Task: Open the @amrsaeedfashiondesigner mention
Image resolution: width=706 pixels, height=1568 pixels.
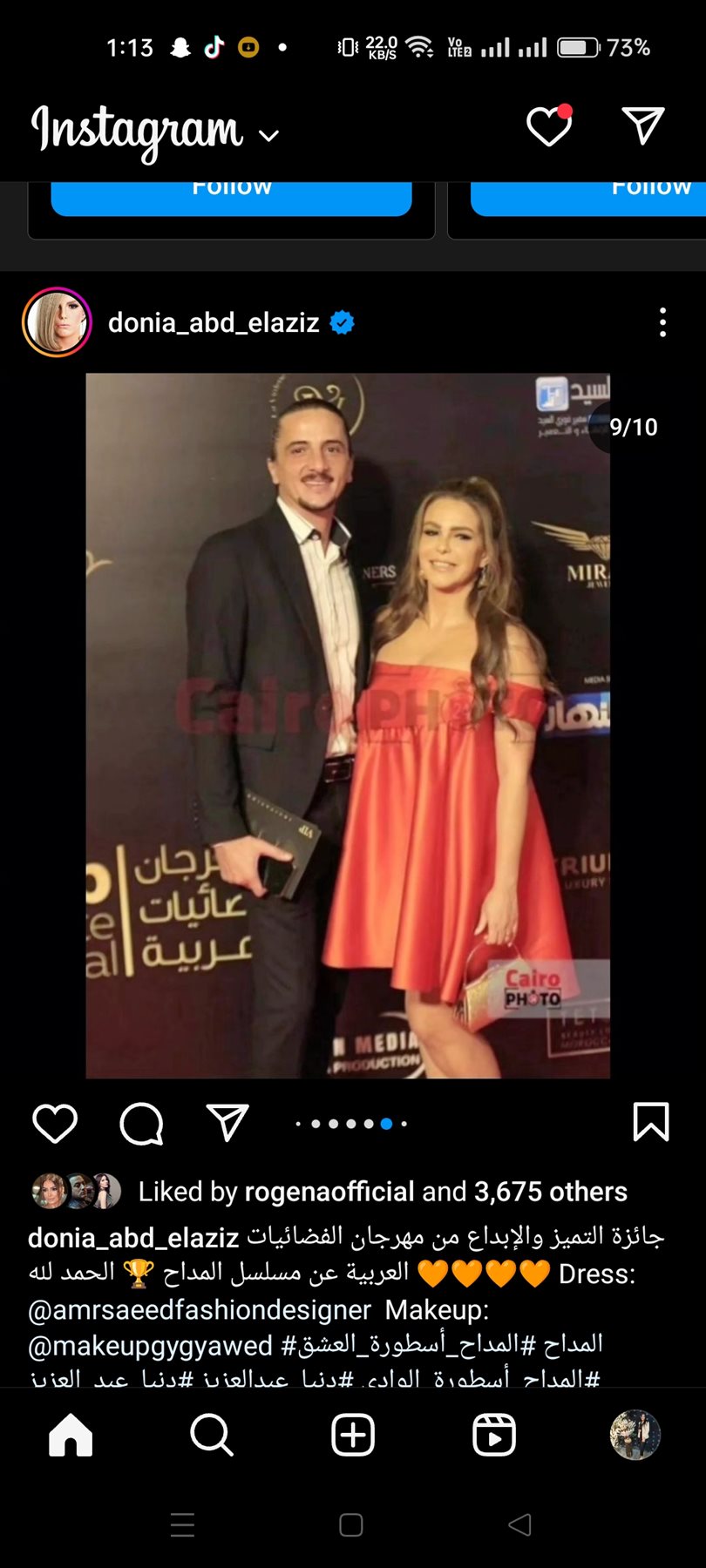Action: click(x=200, y=1310)
